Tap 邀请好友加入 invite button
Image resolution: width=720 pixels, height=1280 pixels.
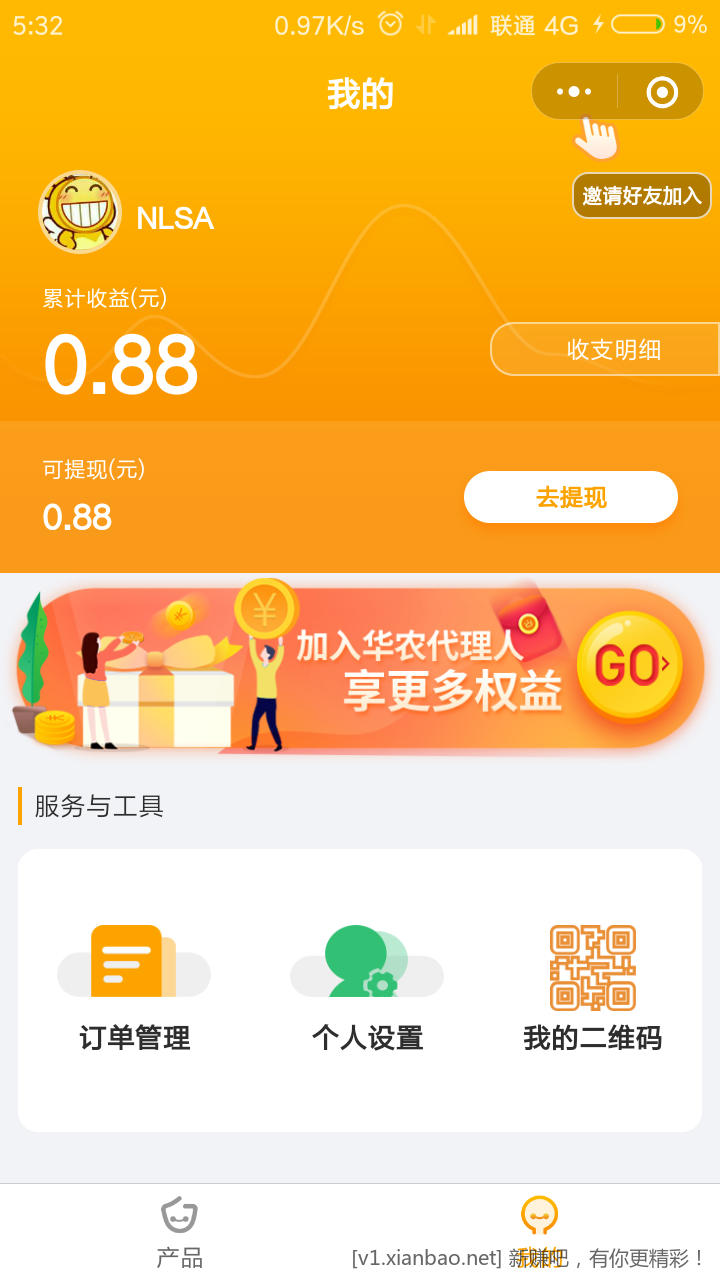point(641,196)
